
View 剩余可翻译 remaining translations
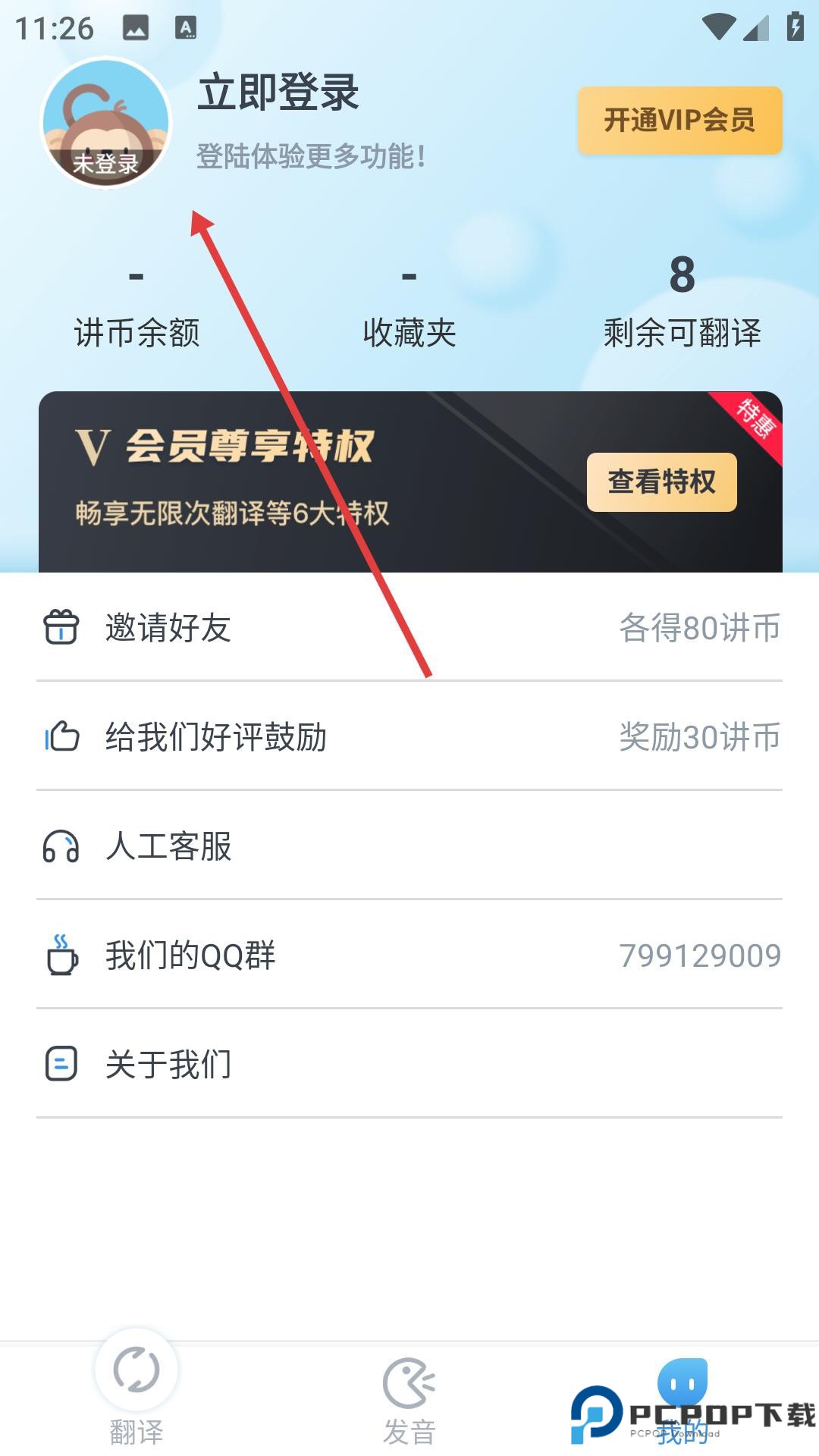pos(682,305)
